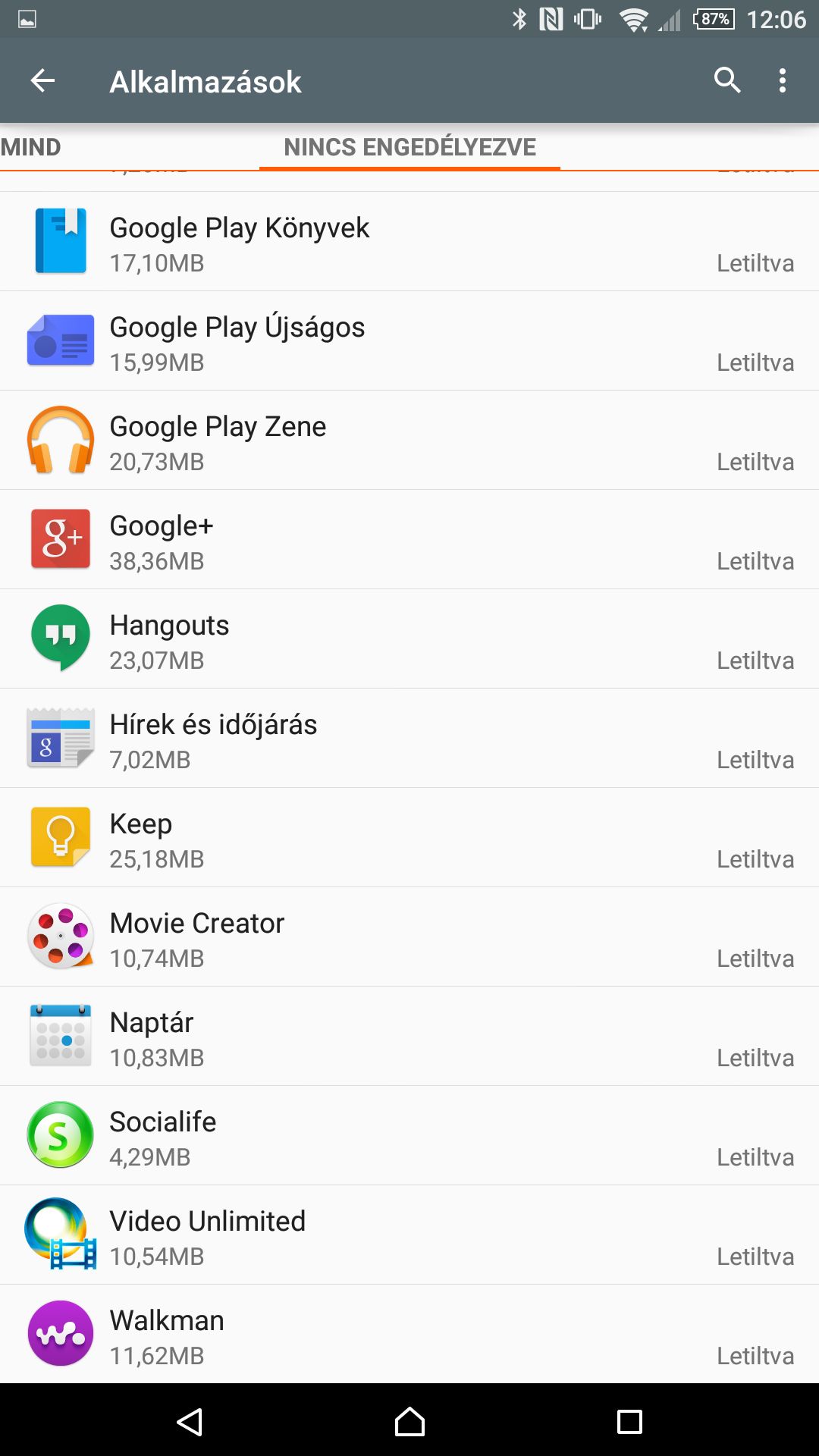Open the Hangouts app details

(x=409, y=639)
